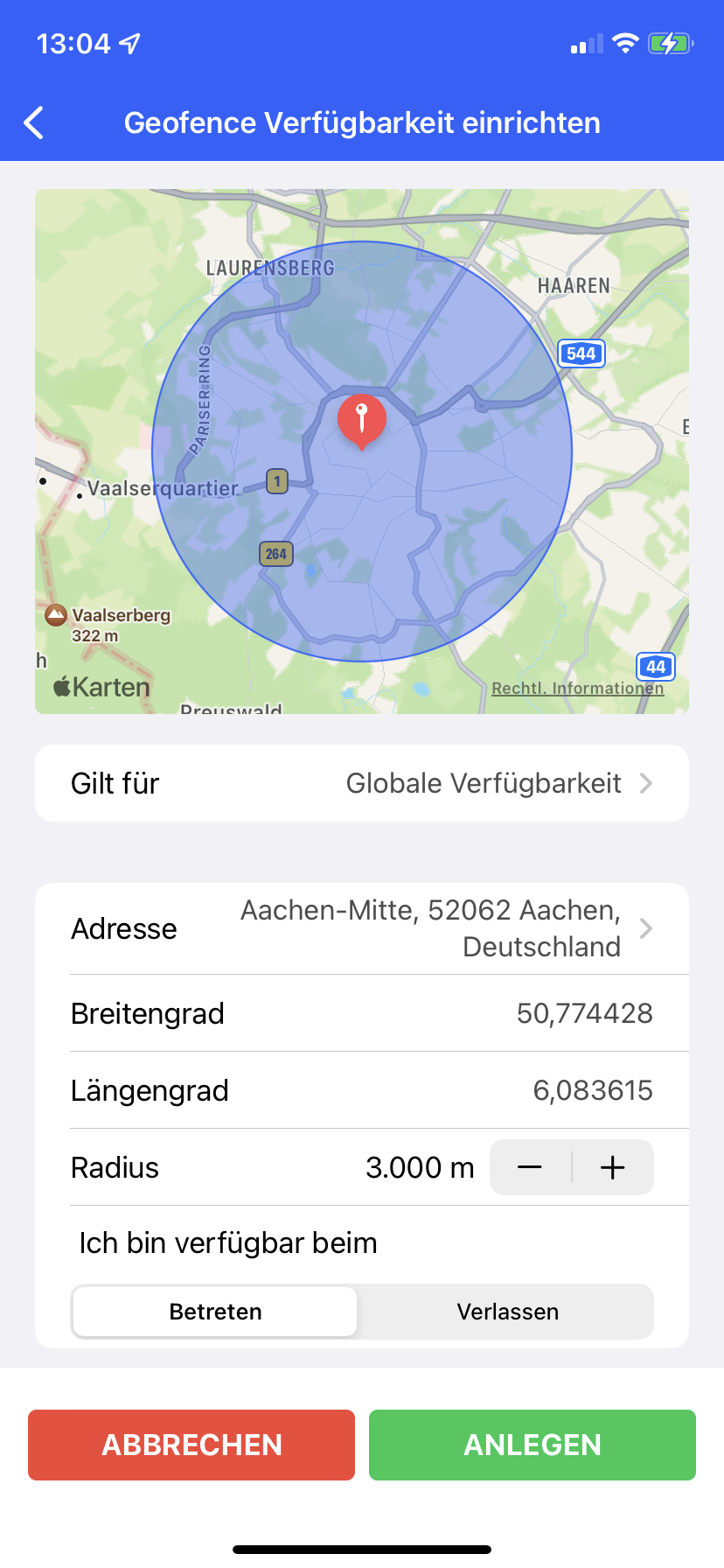Image resolution: width=724 pixels, height=1568 pixels.
Task: Switch to the Verlassen segment
Action: click(x=507, y=1312)
